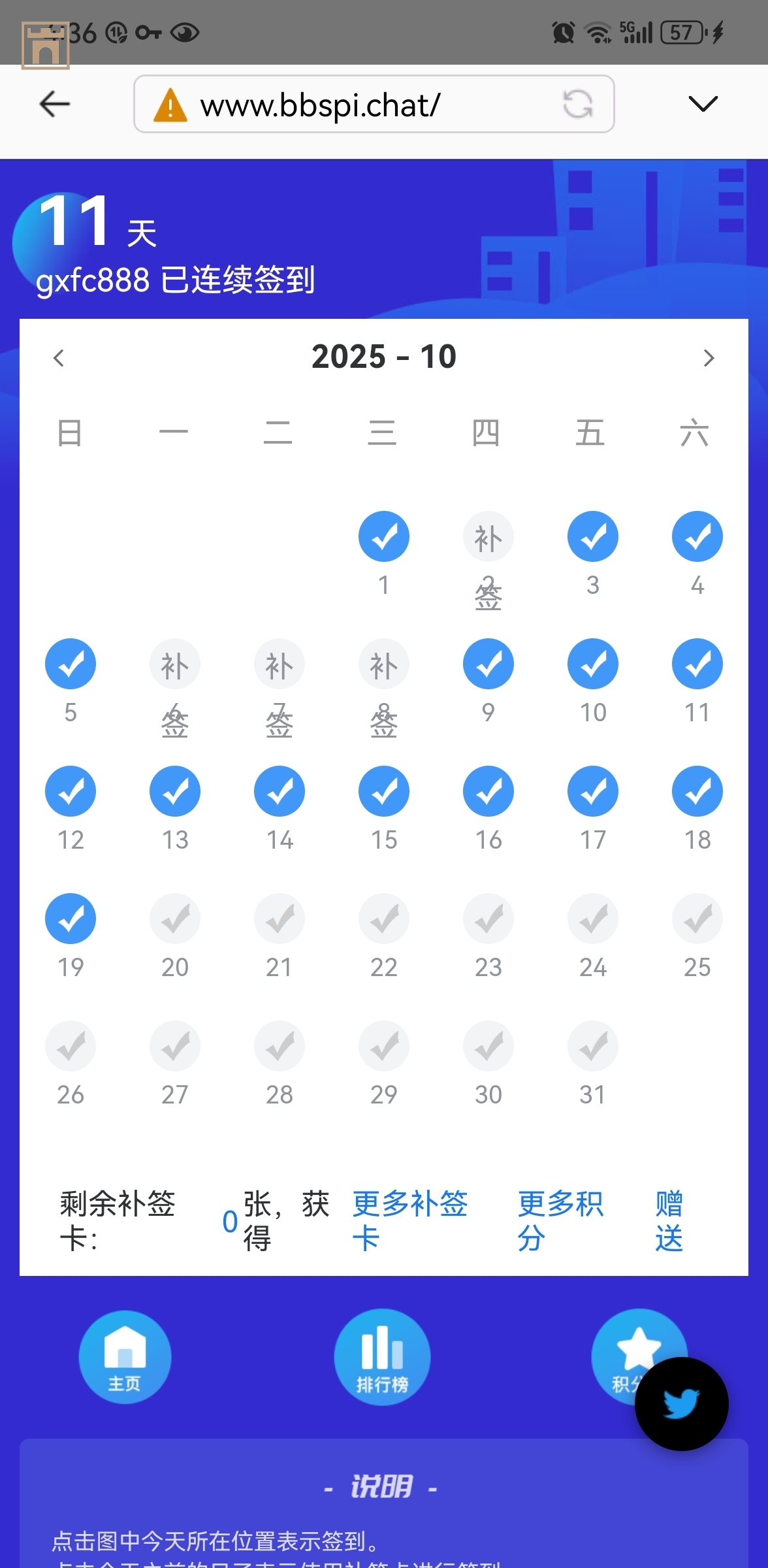
Task: Use a make-up sign-in for day 7
Action: click(x=280, y=665)
